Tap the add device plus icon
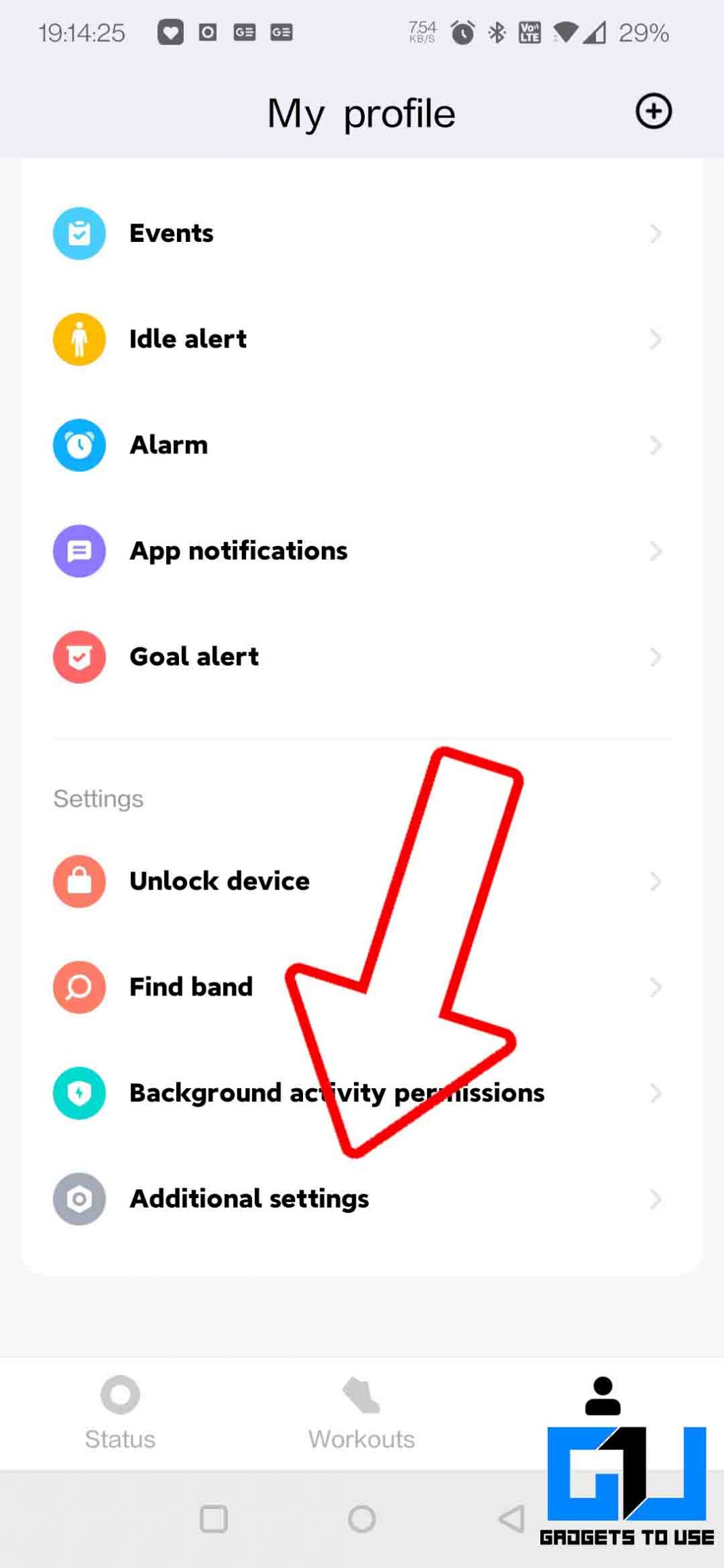 pyautogui.click(x=653, y=111)
